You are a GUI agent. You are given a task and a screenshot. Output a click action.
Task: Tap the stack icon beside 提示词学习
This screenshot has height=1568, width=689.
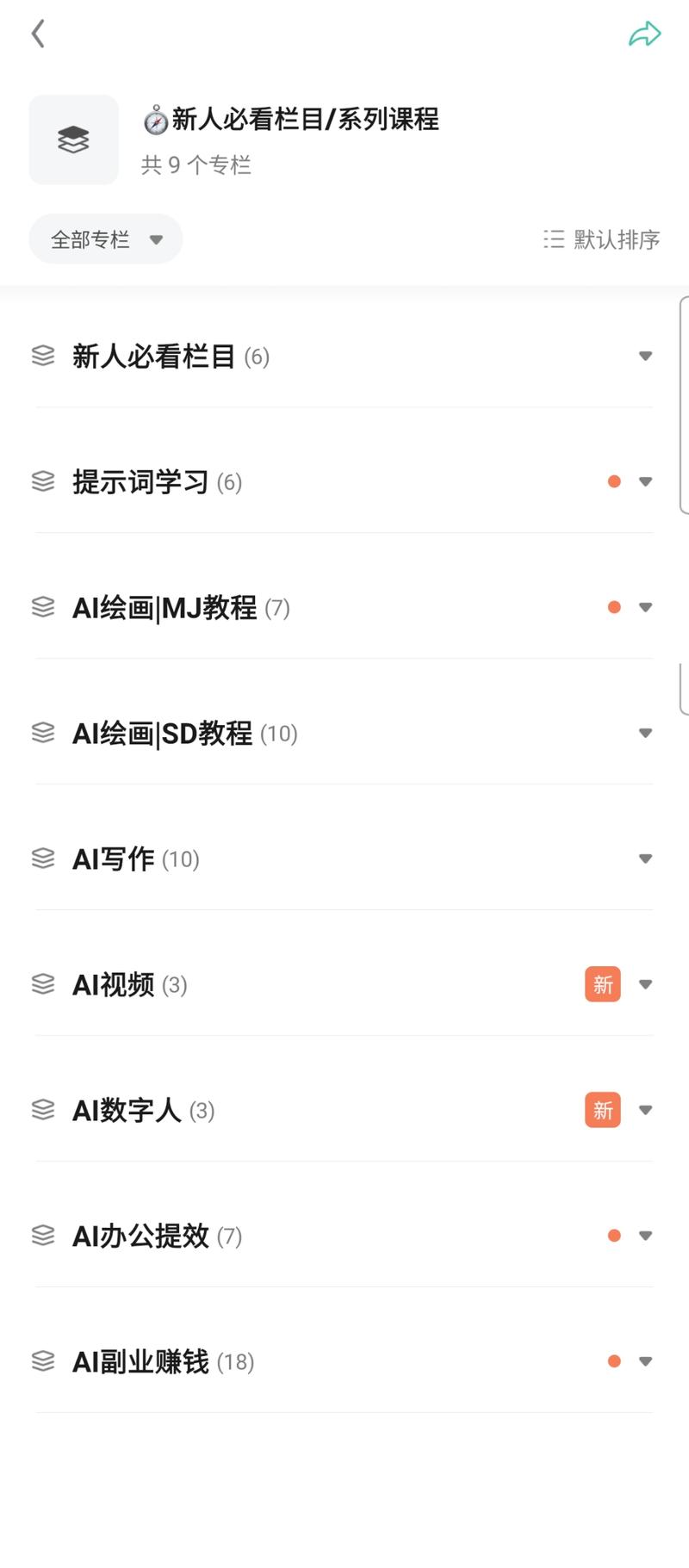tap(43, 481)
